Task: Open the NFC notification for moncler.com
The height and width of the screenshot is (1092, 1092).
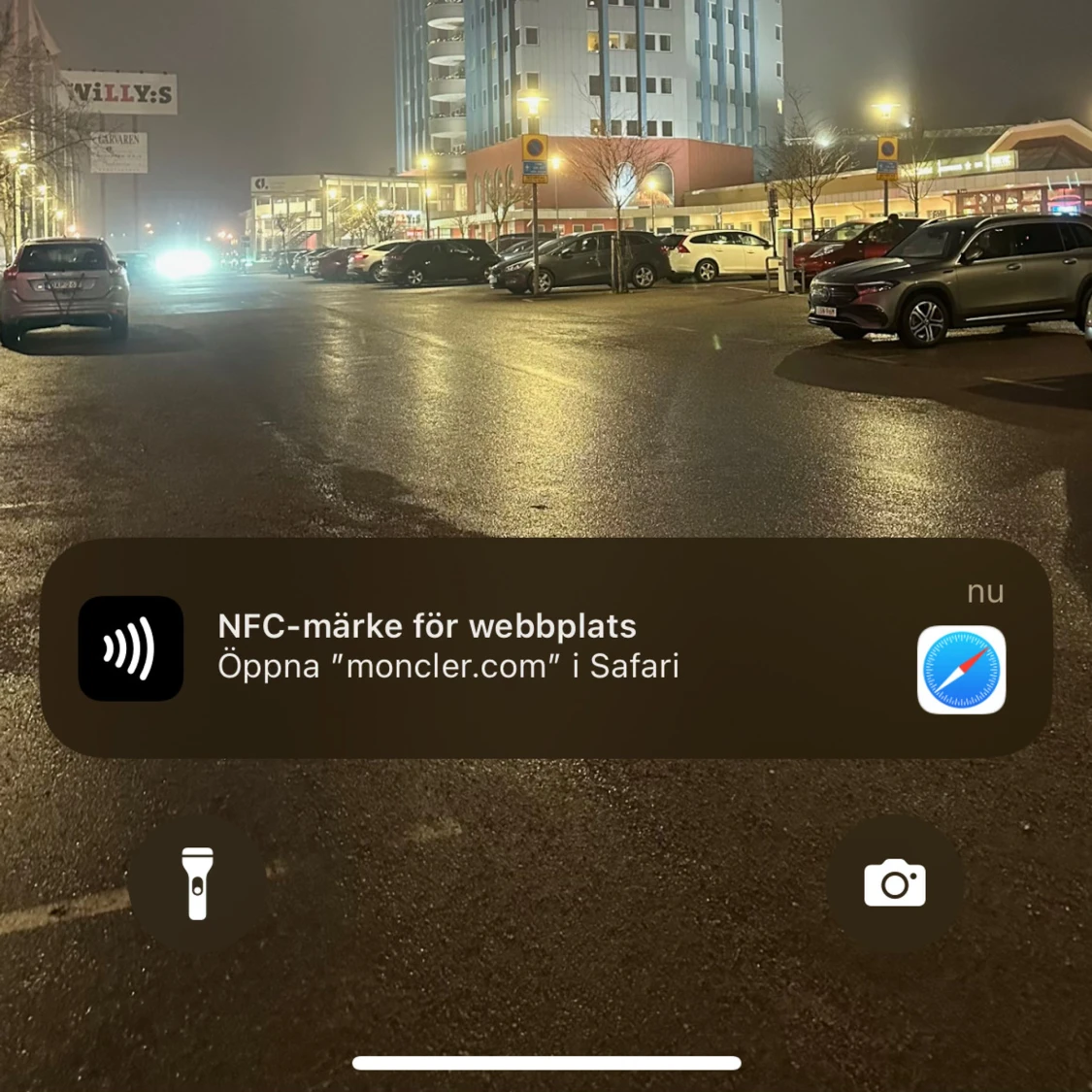Action: [x=546, y=647]
